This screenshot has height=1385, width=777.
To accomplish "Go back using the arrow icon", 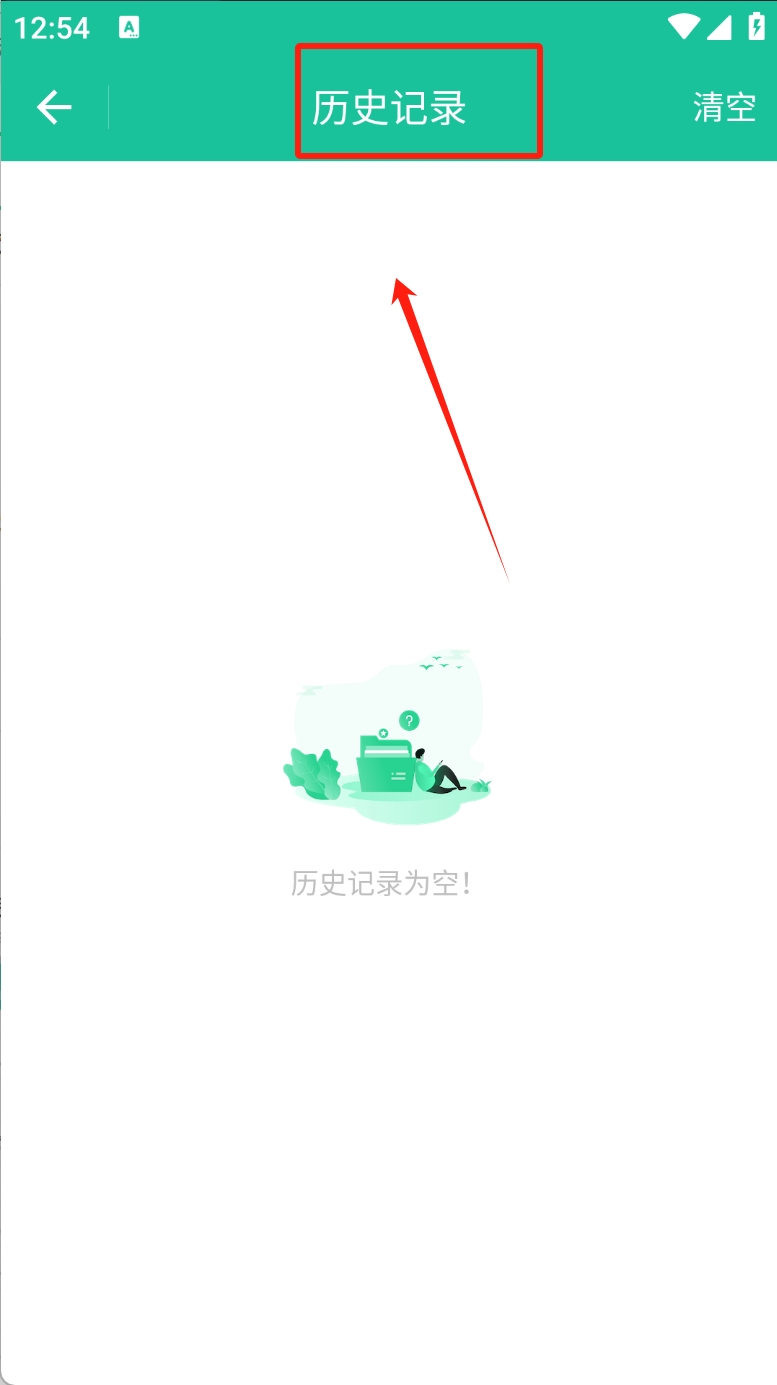I will pyautogui.click(x=54, y=107).
